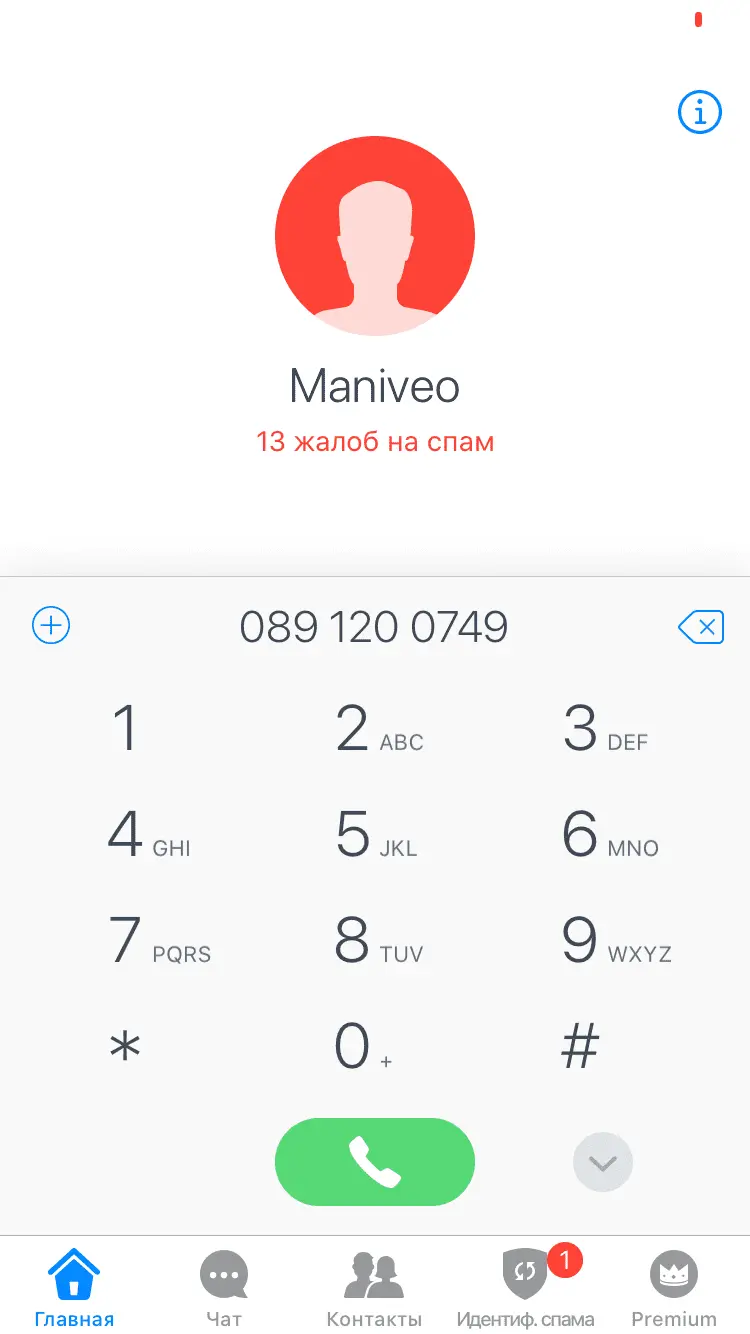Open the info icon for Maniveo
This screenshot has width=750, height=1334.
(699, 112)
